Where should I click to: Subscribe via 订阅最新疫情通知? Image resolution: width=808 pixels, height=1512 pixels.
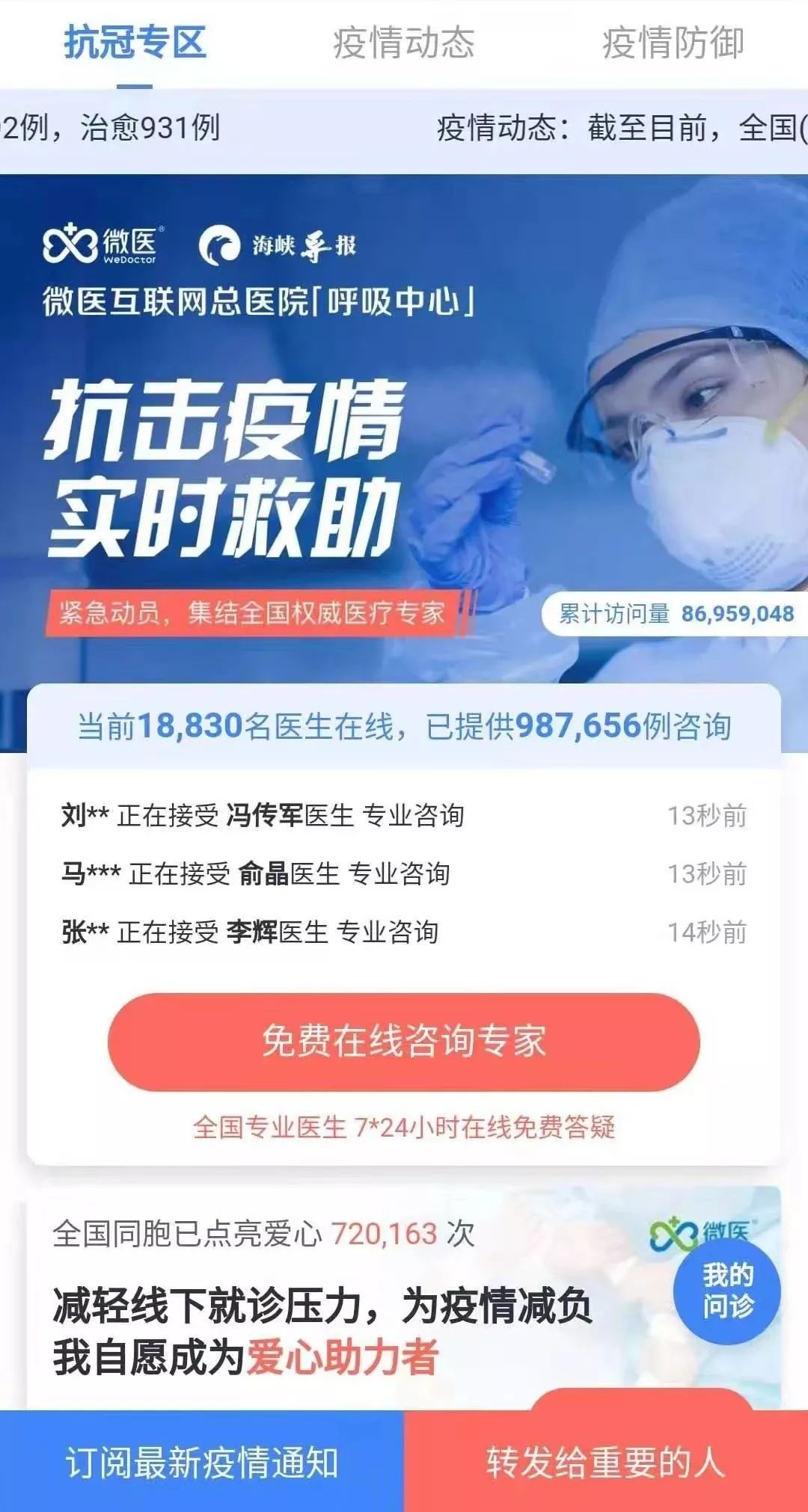point(202,1463)
